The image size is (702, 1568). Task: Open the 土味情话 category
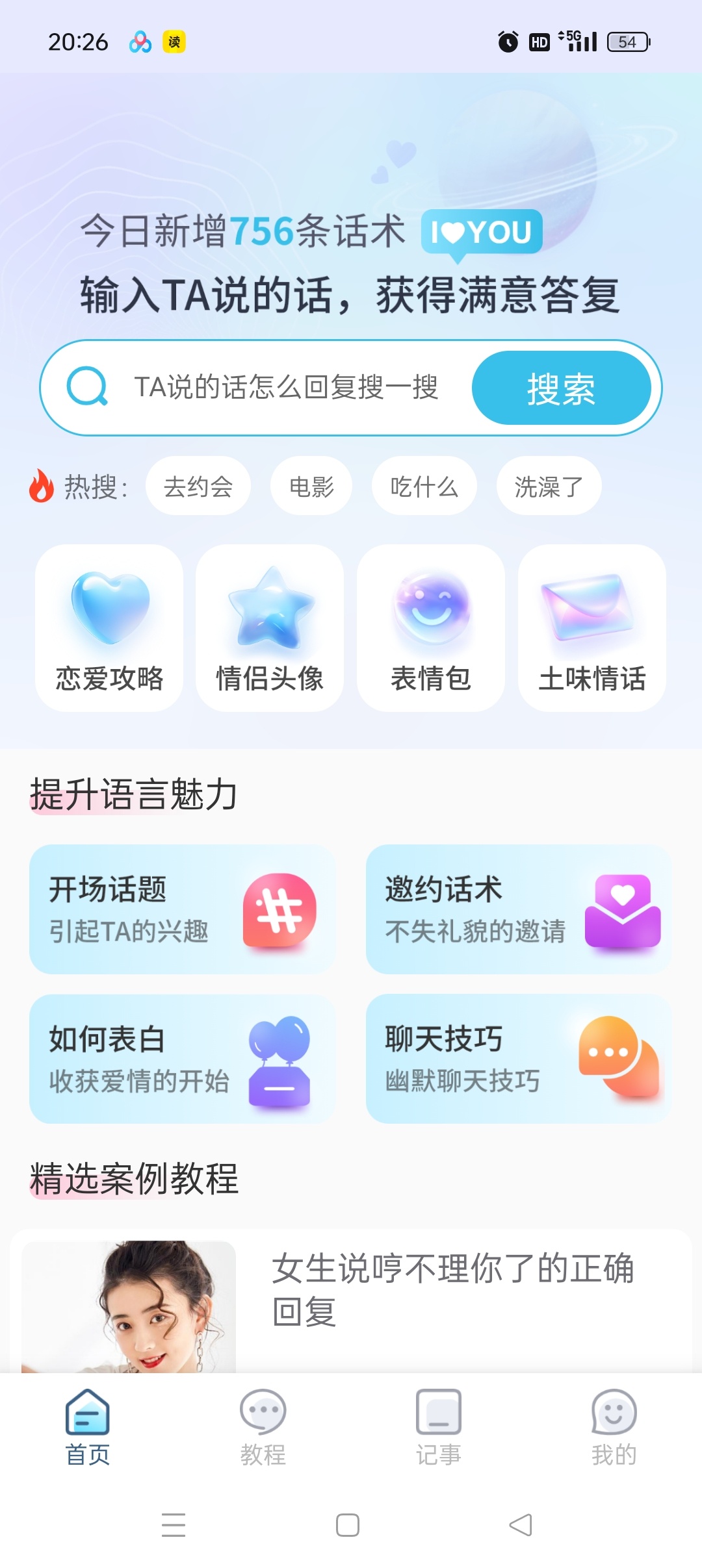(x=591, y=628)
